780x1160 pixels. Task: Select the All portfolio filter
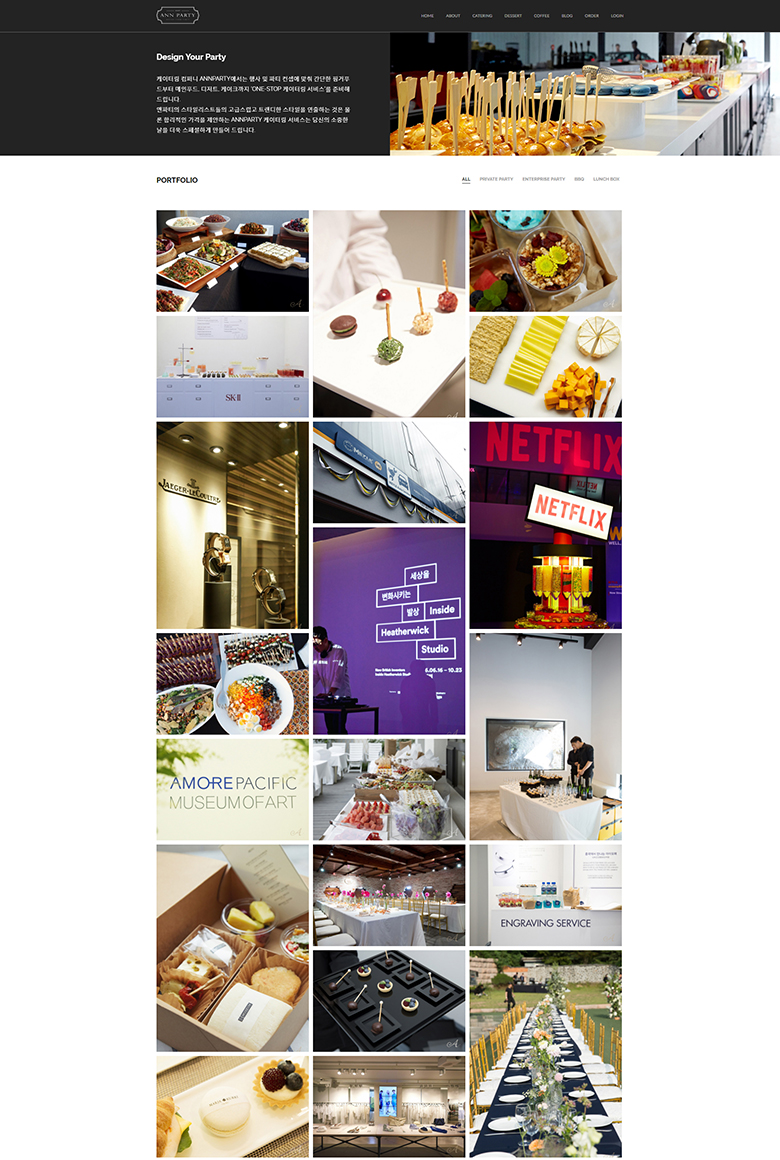pyautogui.click(x=466, y=179)
